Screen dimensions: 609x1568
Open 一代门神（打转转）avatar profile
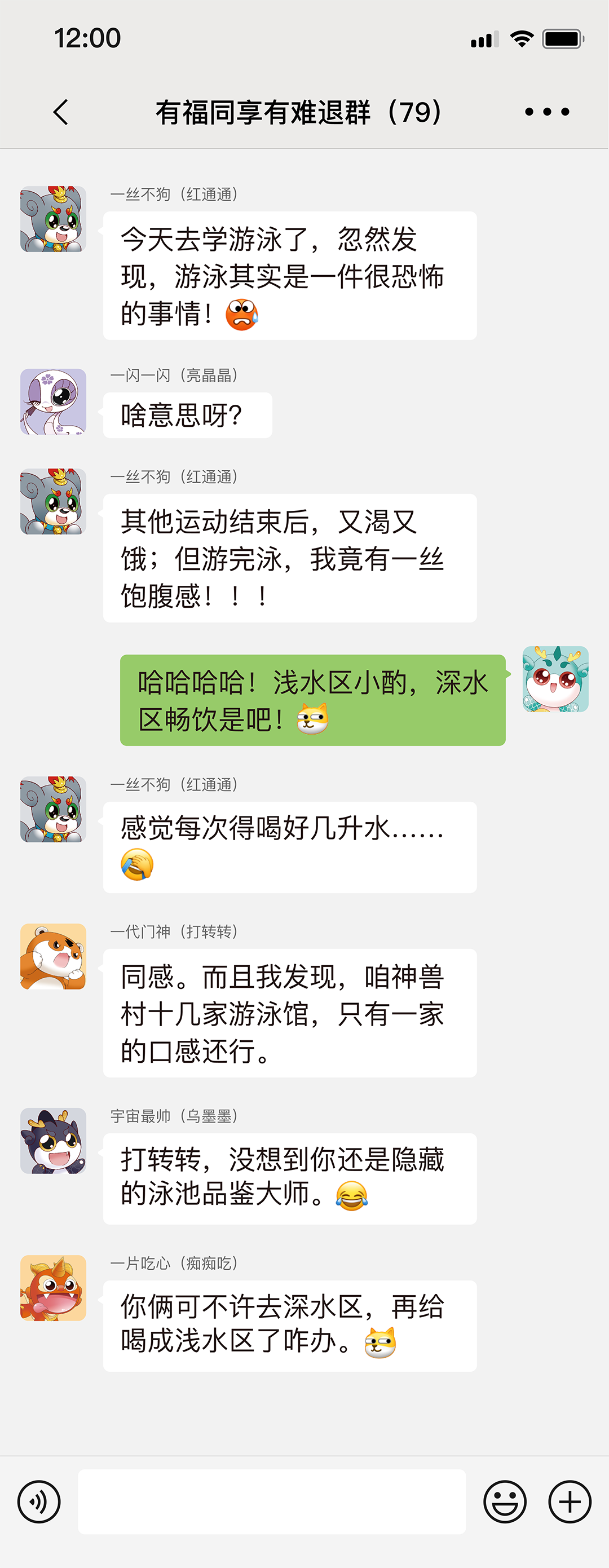pos(53,956)
